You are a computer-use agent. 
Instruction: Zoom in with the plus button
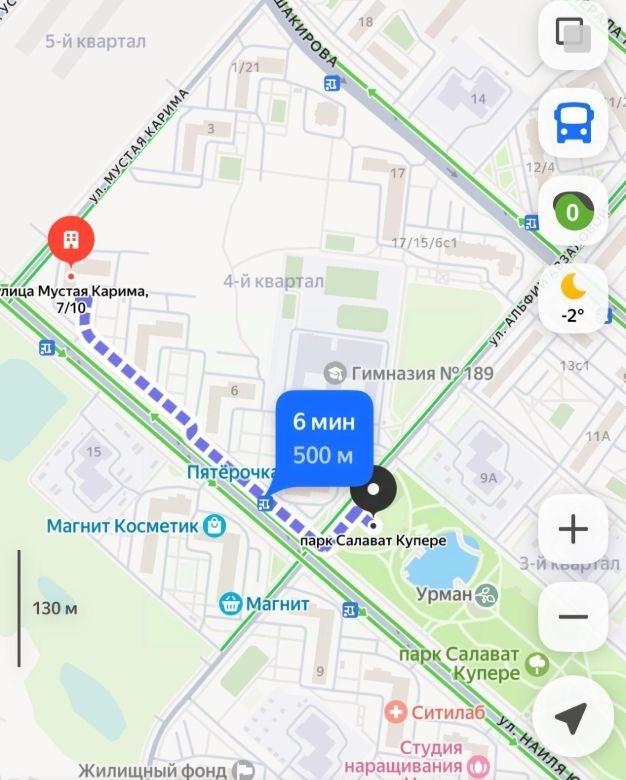573,529
